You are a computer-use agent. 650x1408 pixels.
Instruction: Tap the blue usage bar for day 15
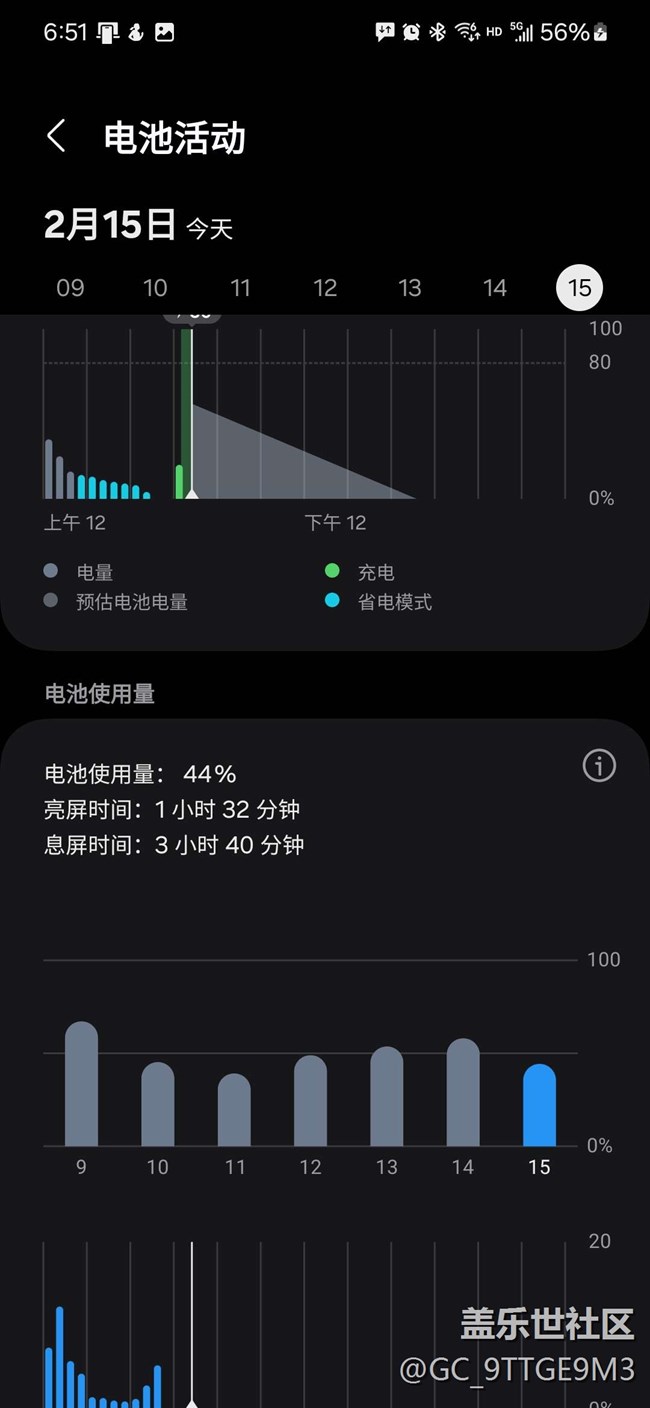(539, 1107)
